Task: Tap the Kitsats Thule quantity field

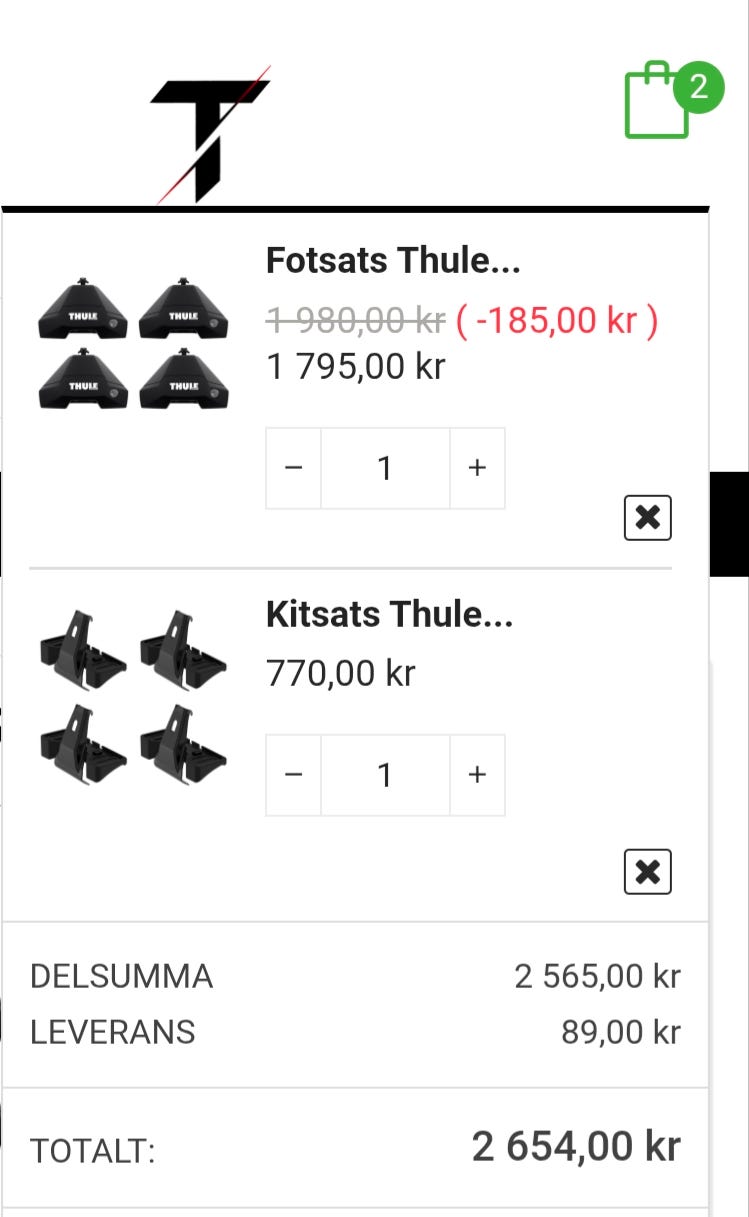Action: (385, 775)
